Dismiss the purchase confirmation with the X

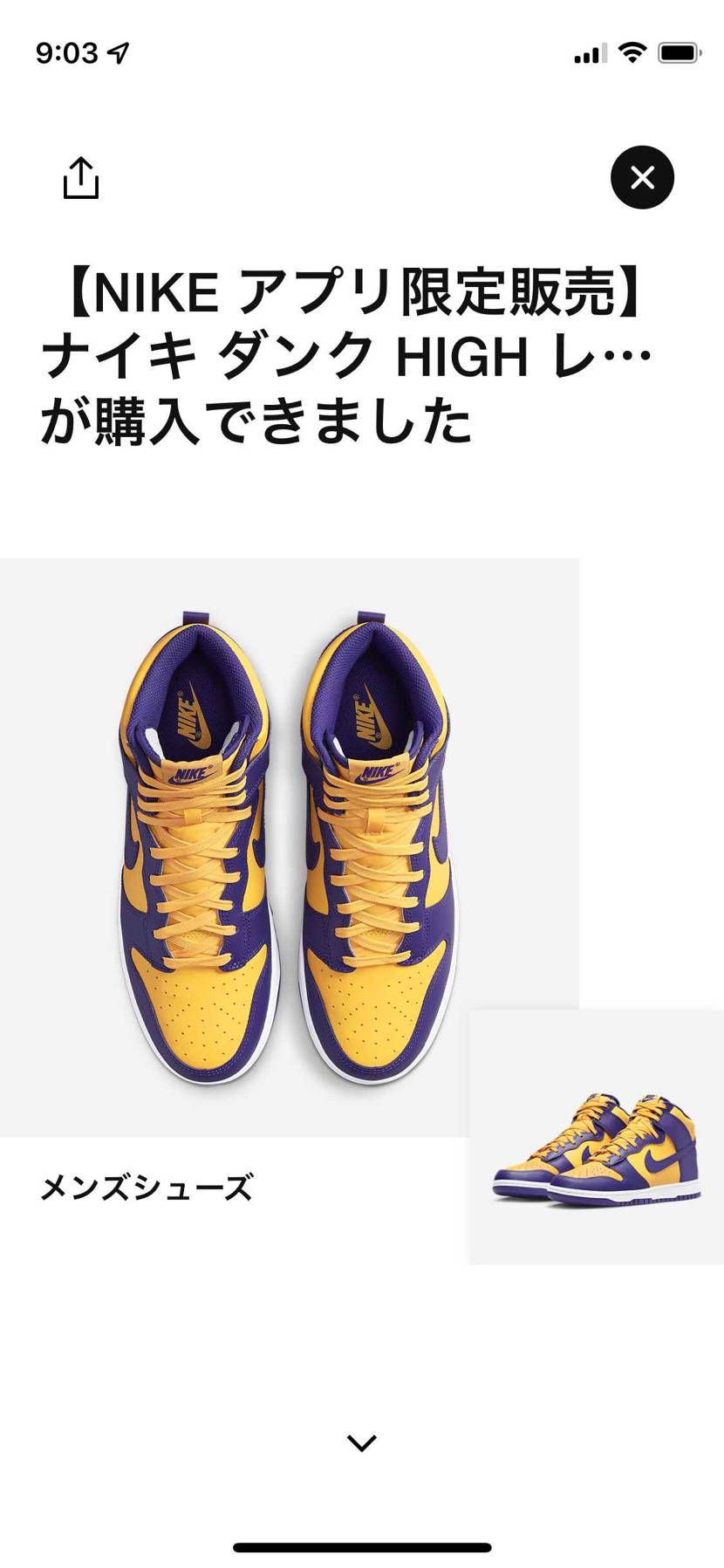643,177
